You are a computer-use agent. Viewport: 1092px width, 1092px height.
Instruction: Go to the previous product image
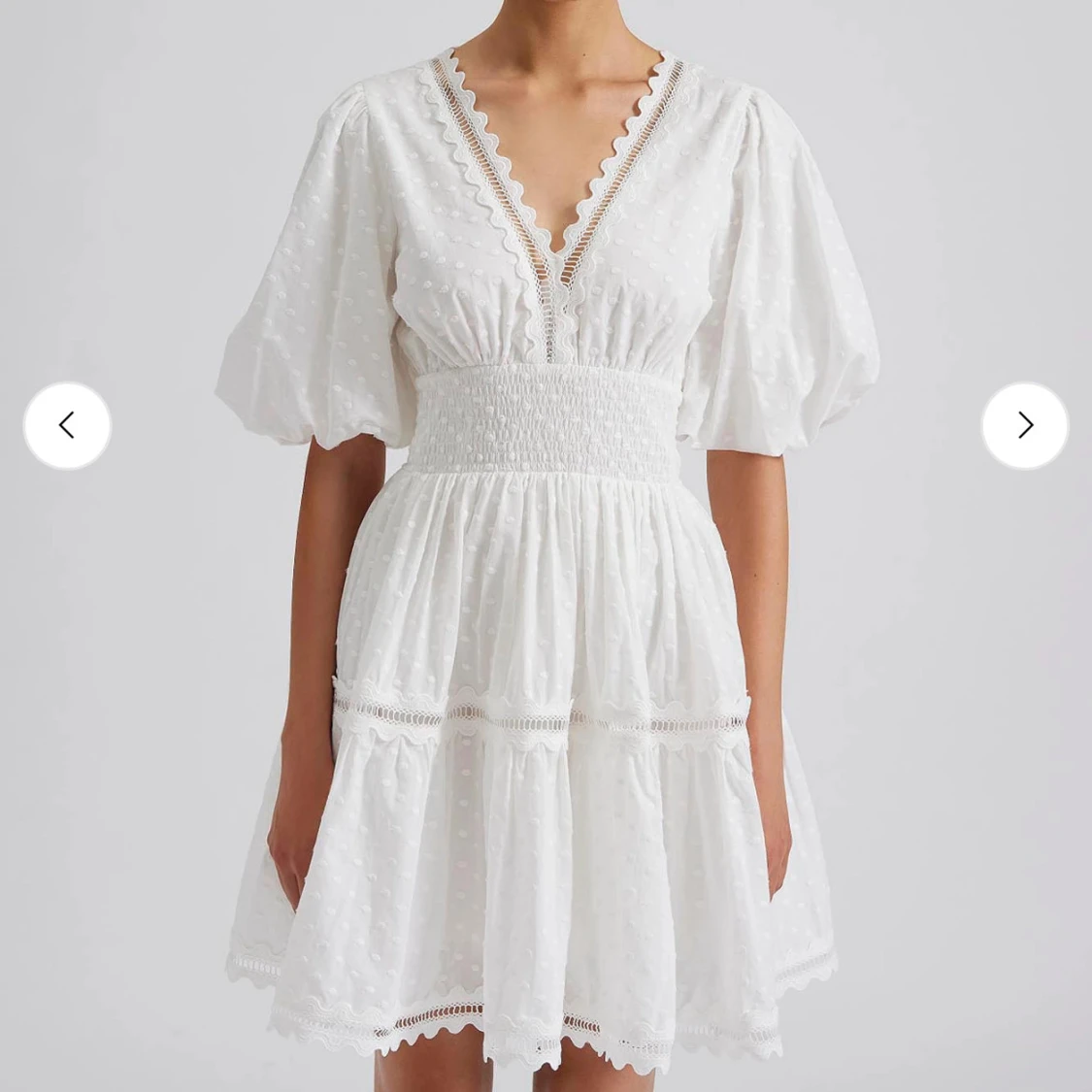click(67, 425)
